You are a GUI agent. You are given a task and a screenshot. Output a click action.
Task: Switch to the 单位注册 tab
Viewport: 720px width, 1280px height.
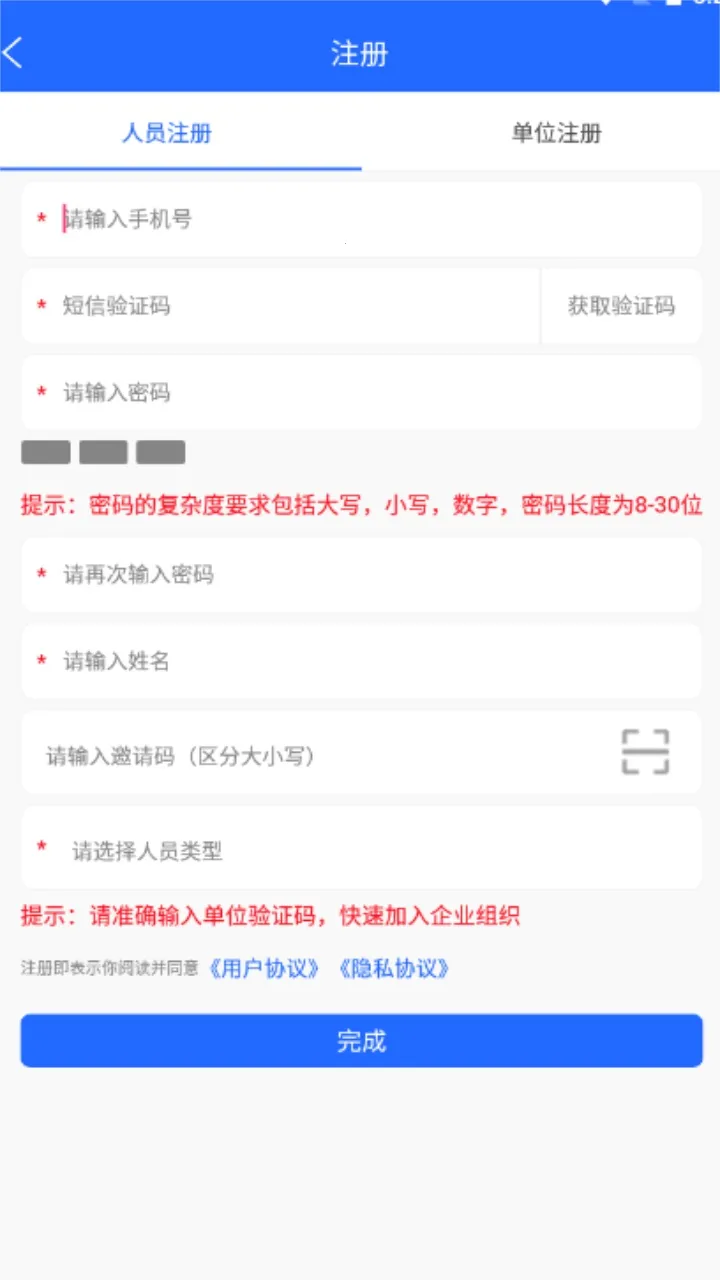555,134
